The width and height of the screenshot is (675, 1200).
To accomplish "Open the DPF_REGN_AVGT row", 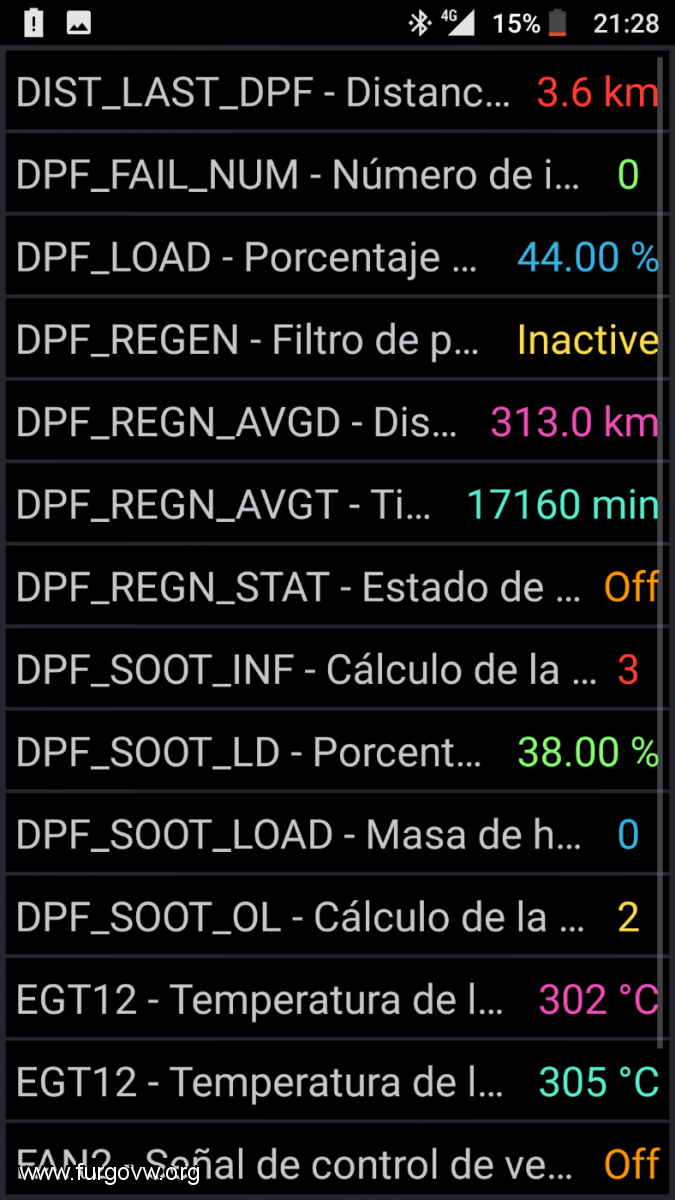I will coord(337,505).
